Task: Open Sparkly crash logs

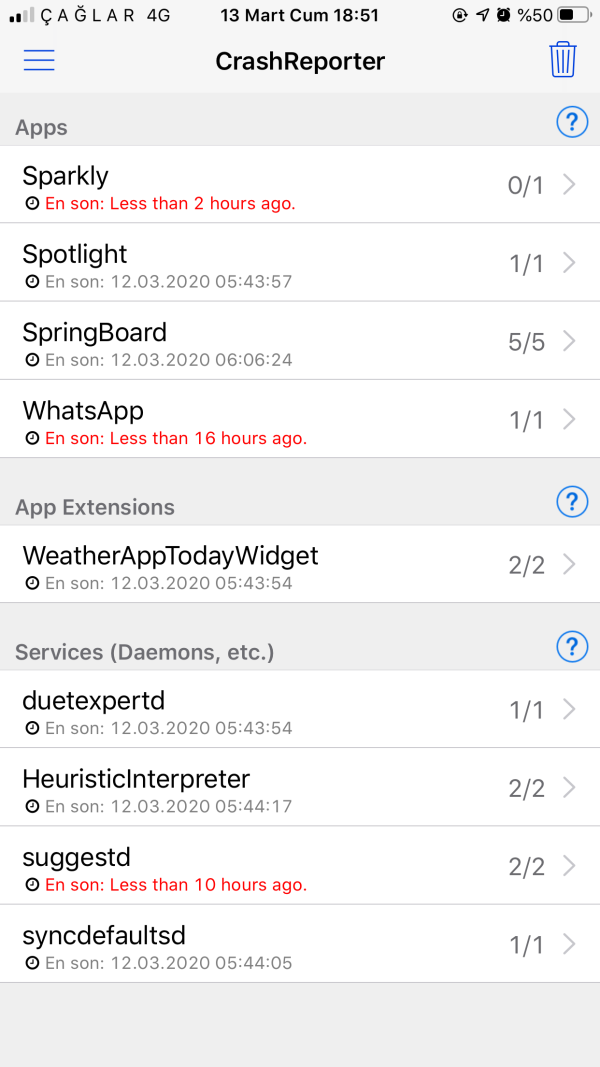Action: 300,185
